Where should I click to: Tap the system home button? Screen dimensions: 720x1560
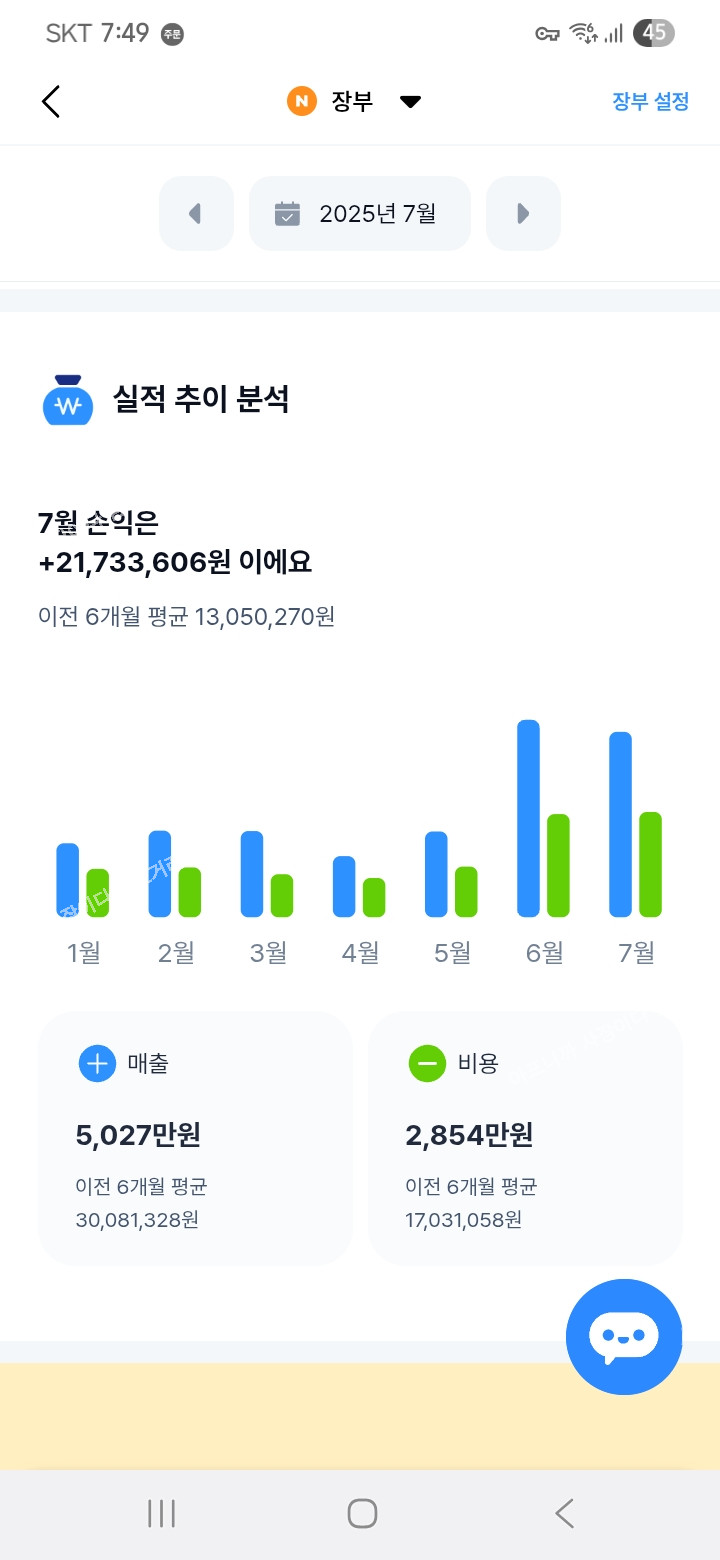pos(362,1513)
